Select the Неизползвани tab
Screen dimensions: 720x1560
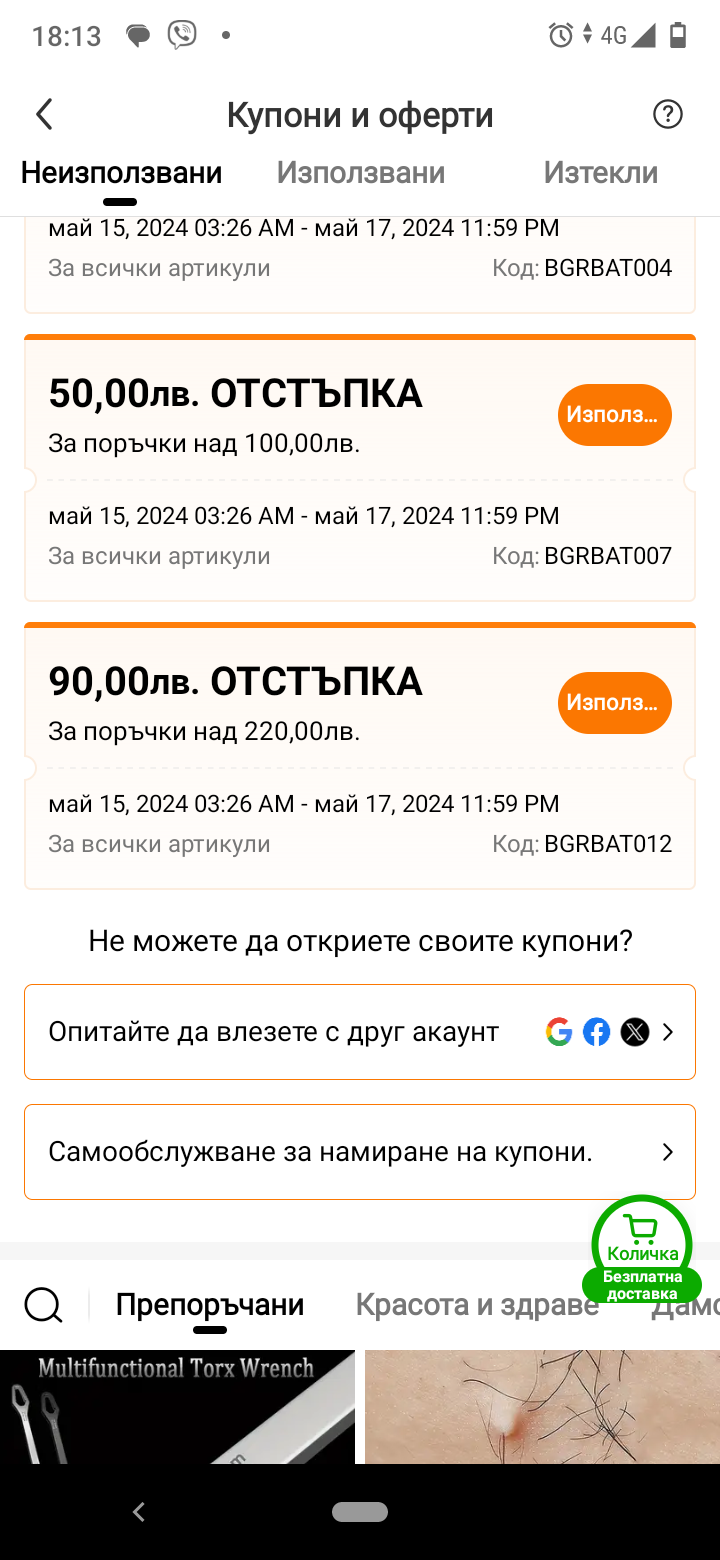(x=121, y=173)
